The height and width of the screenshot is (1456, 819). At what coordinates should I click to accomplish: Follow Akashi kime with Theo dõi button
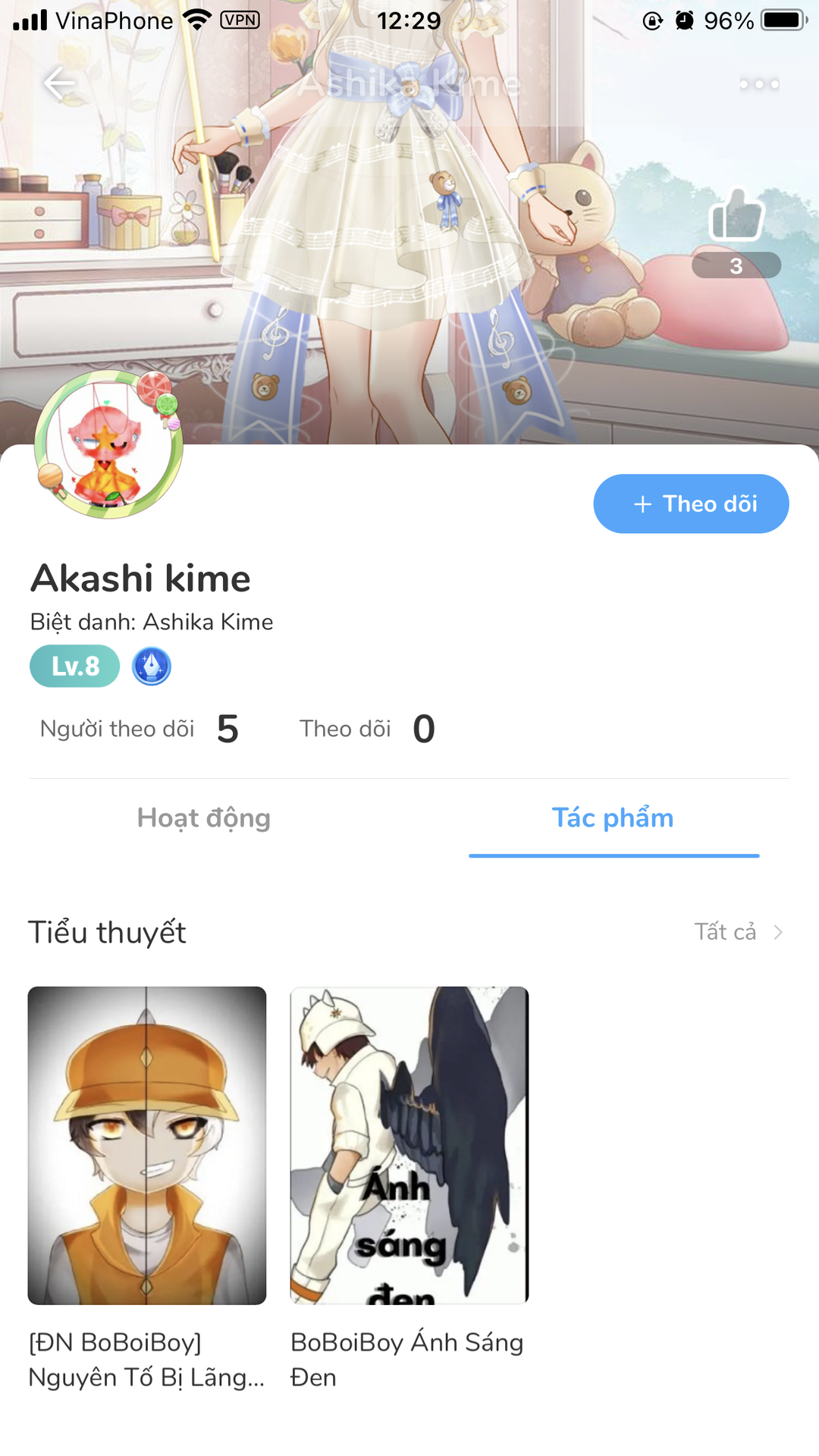691,504
